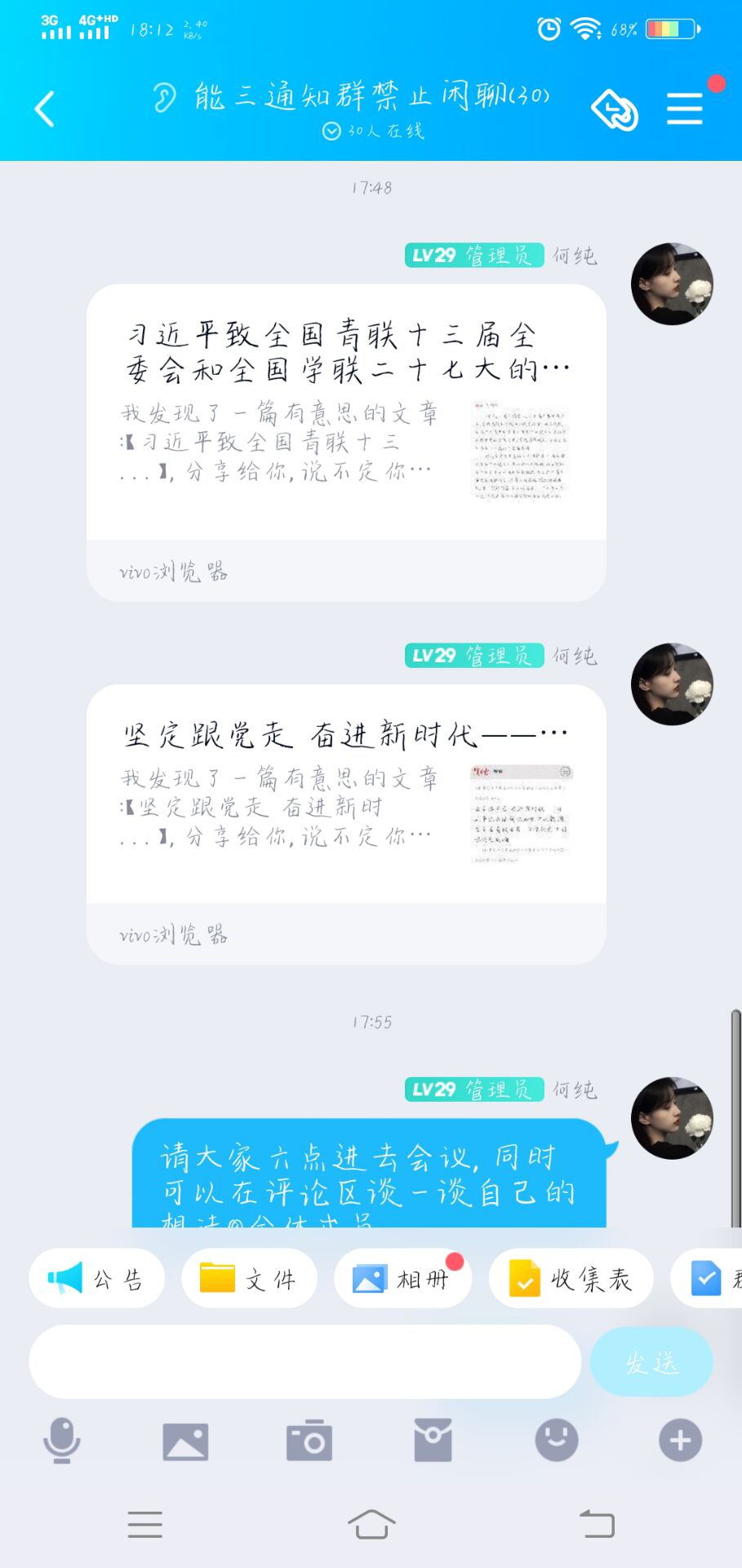Focus the message input field
The height and width of the screenshot is (1568, 742).
304,1361
